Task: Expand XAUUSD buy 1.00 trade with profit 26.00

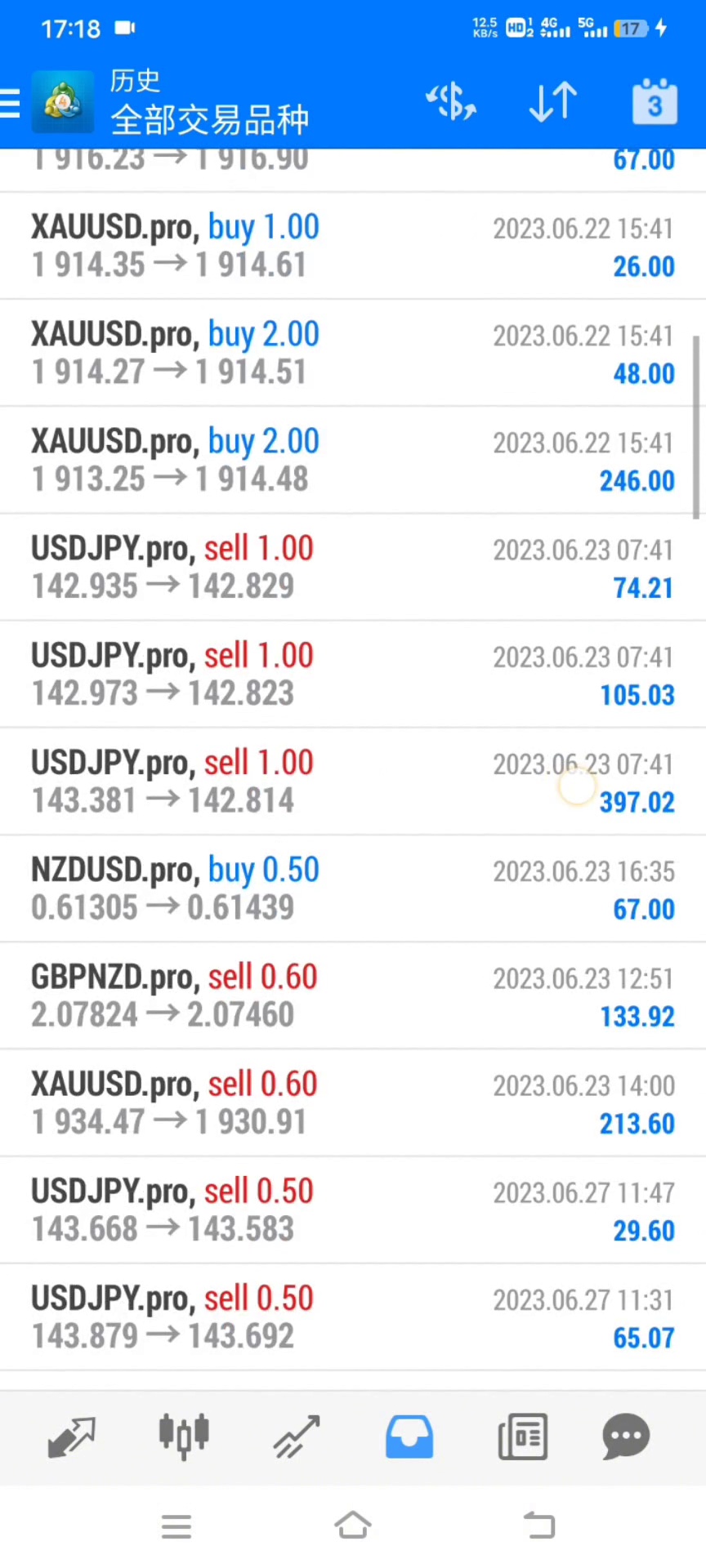Action: (x=353, y=246)
